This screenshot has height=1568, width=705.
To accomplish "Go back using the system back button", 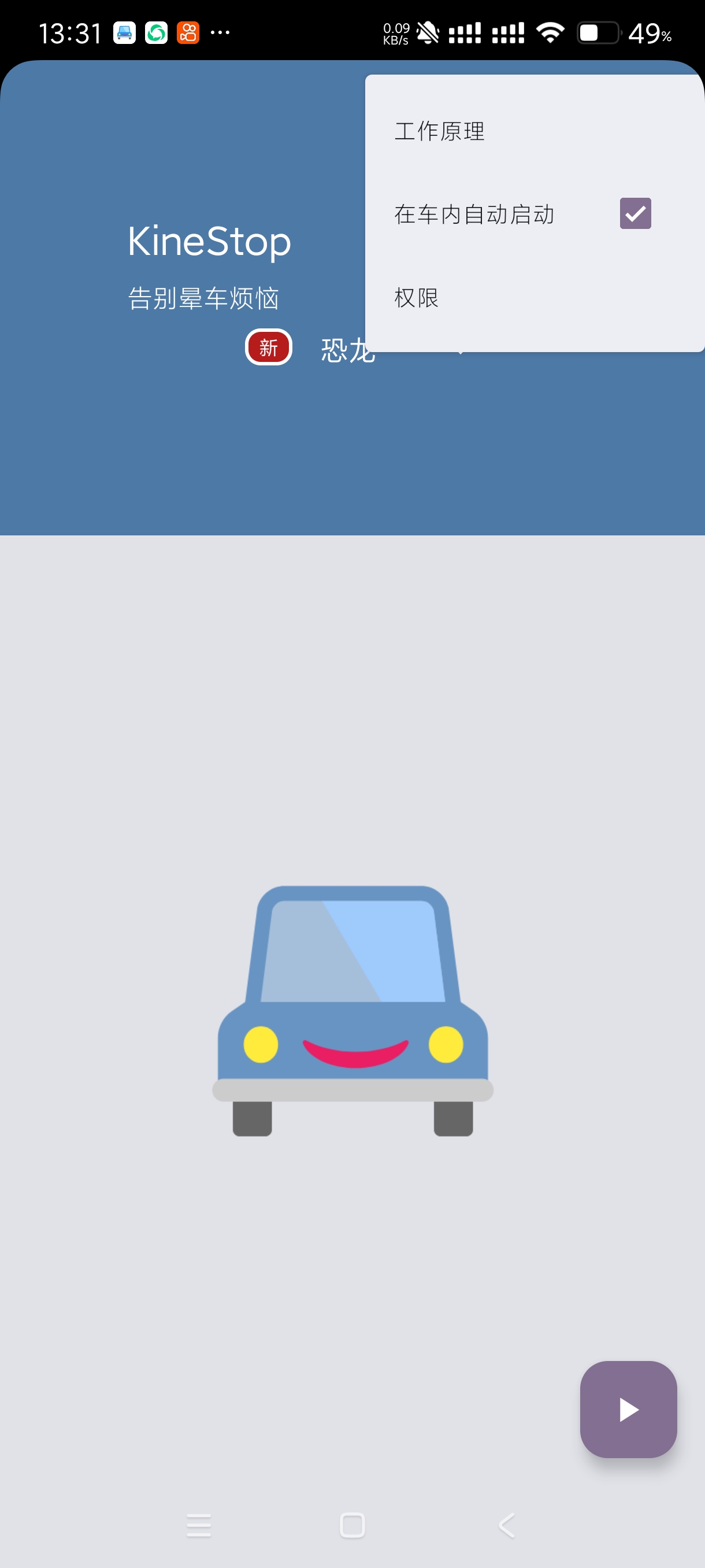I will pos(506,1525).
